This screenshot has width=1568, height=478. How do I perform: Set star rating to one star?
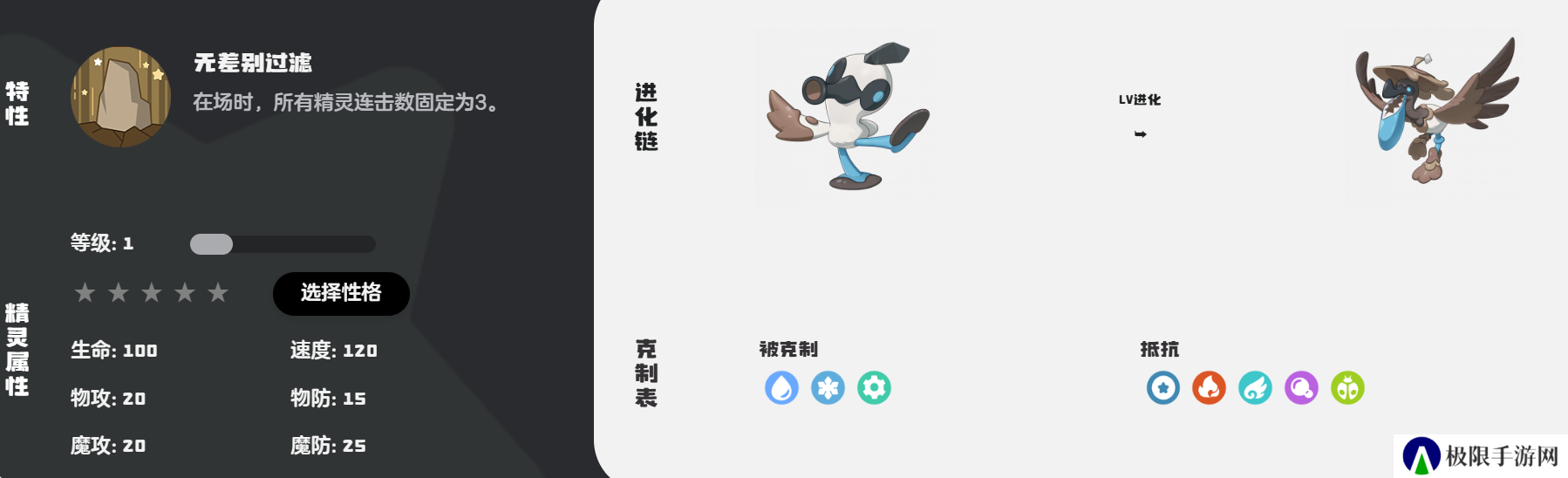85,292
